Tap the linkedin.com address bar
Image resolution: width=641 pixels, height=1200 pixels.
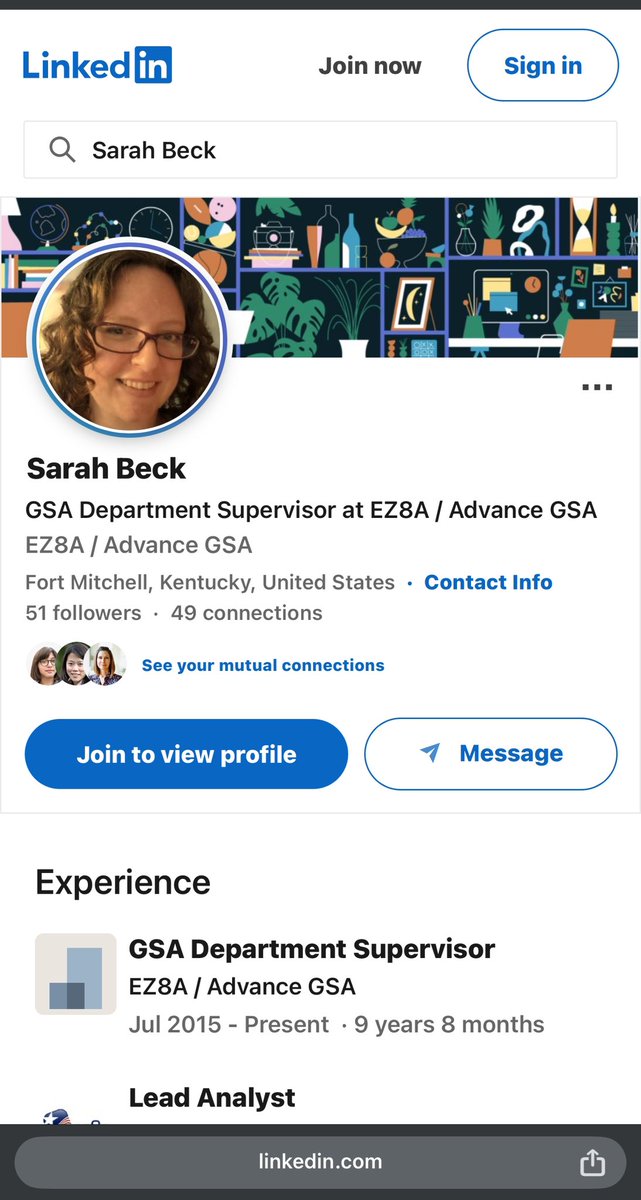[320, 1162]
